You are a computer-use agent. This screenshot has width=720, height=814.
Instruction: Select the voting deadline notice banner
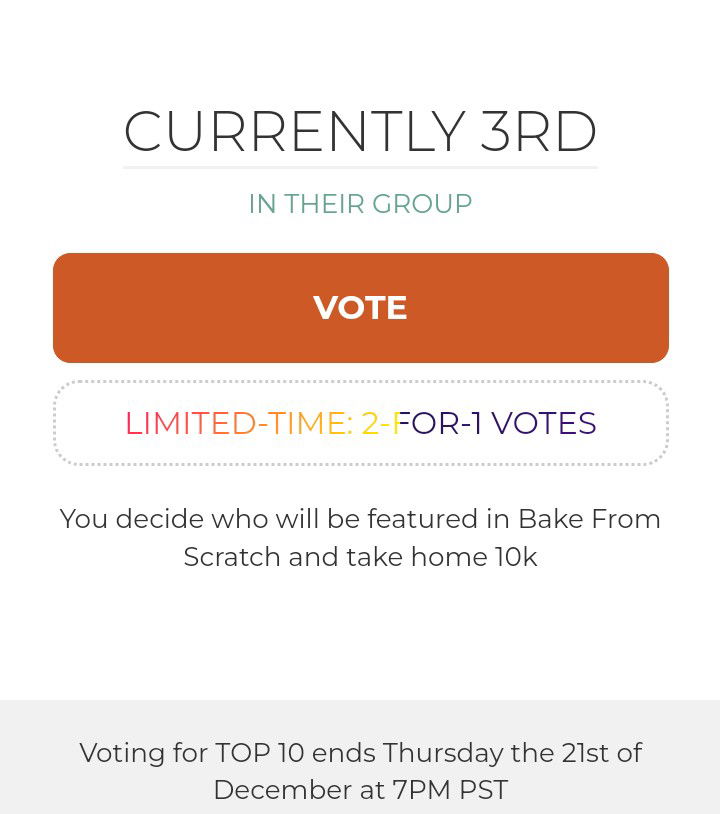click(x=360, y=770)
